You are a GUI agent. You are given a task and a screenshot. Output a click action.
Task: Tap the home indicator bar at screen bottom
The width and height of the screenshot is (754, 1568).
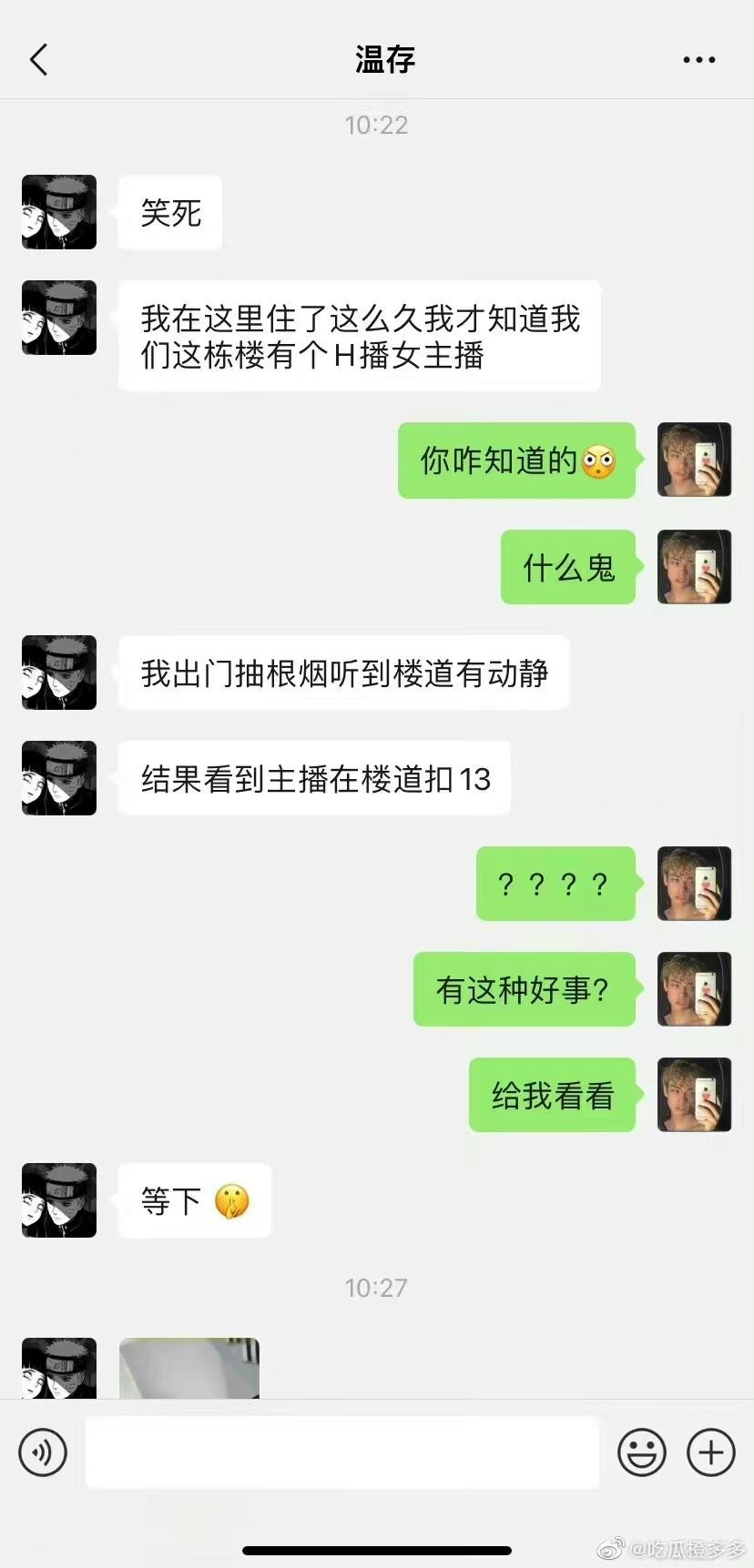point(377,1549)
